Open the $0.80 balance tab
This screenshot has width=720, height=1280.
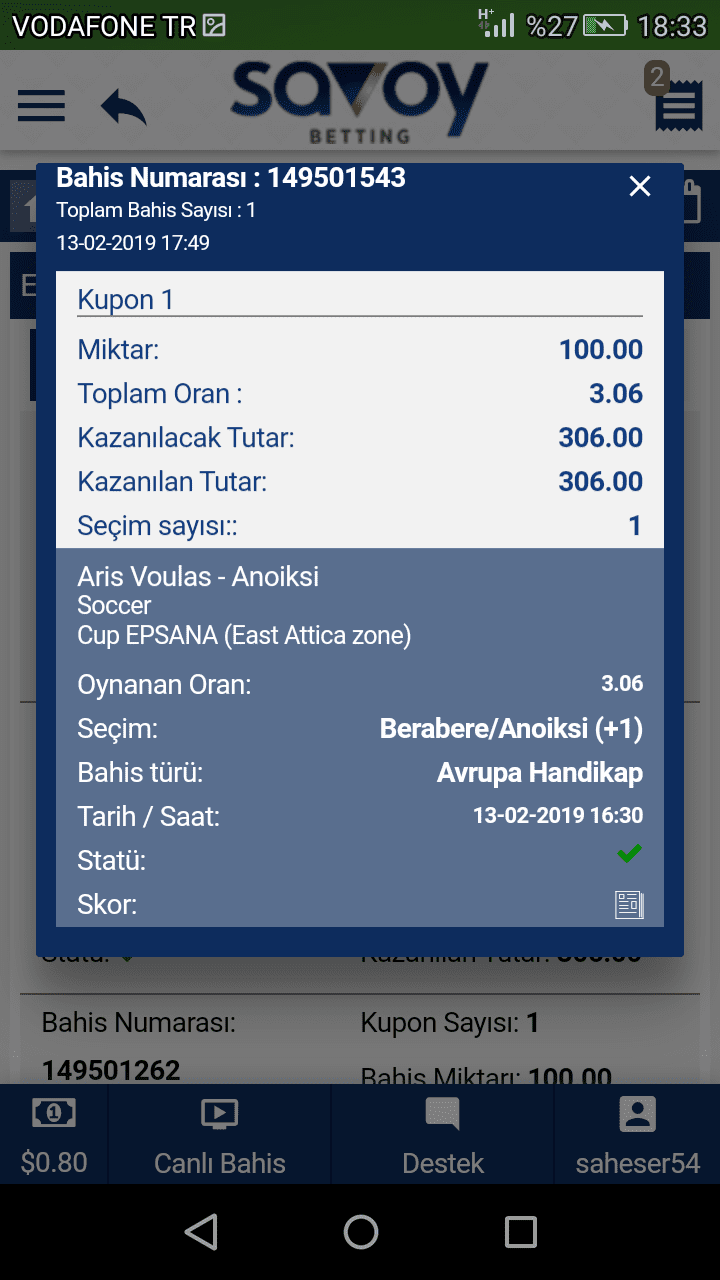tap(54, 1135)
